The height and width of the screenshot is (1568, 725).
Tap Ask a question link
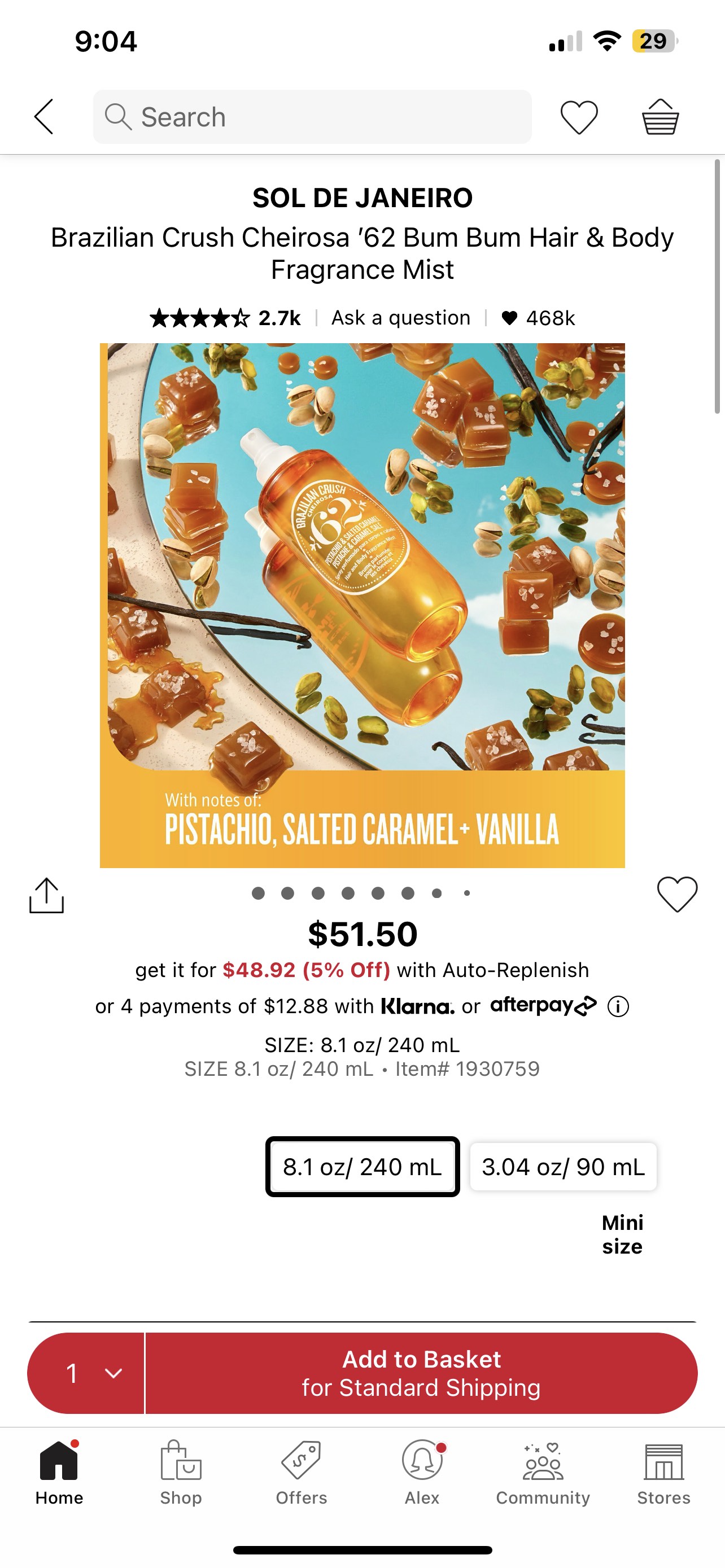coord(400,318)
